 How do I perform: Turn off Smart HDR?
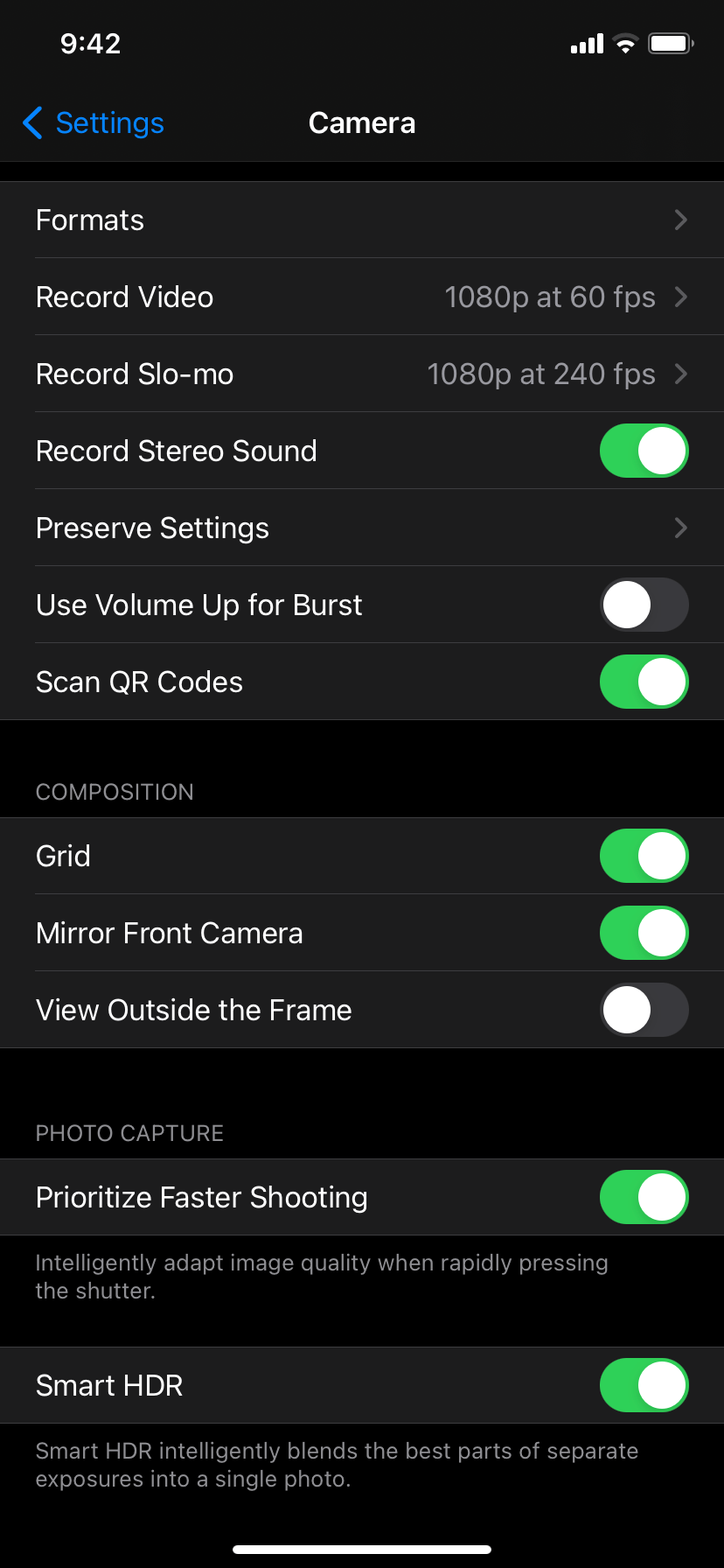tap(644, 1385)
